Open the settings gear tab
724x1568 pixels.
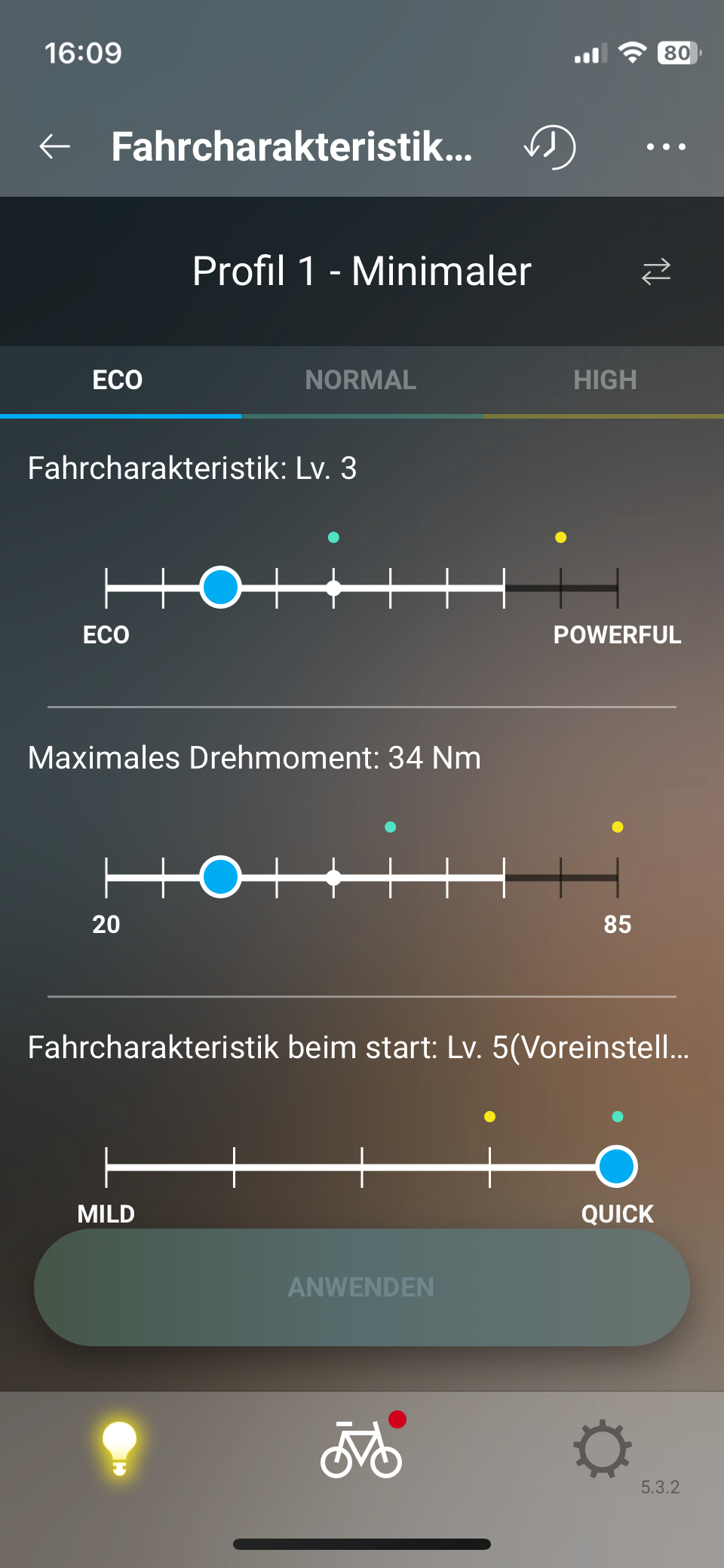[x=603, y=1449]
